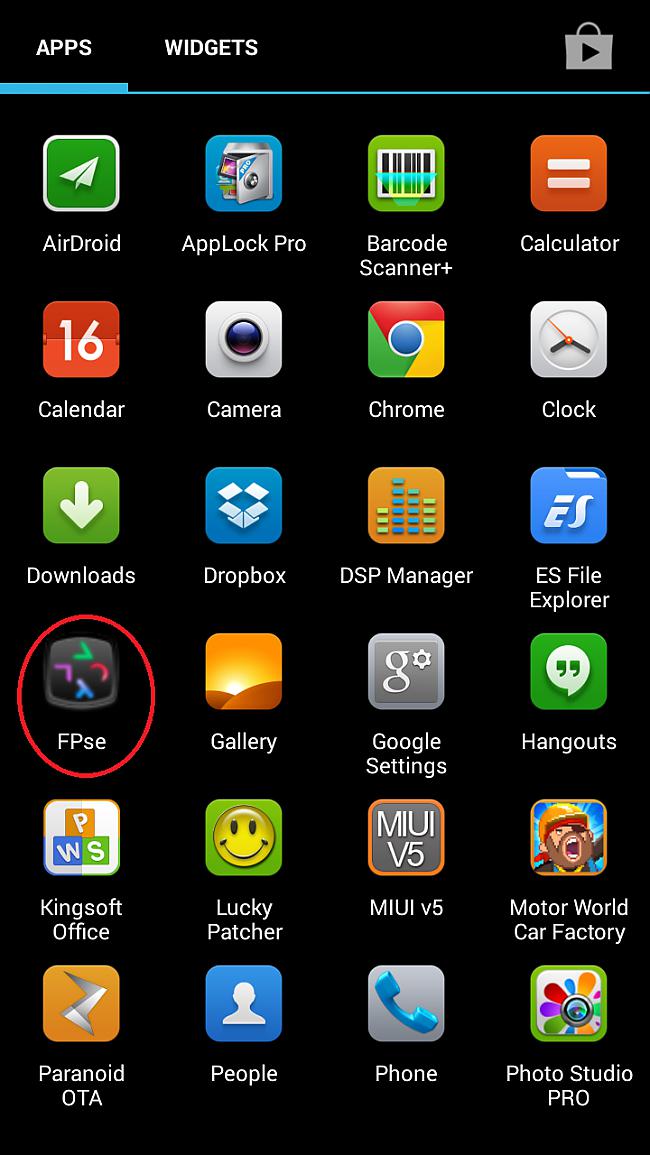
Task: Open AppLock Pro
Action: (x=244, y=174)
